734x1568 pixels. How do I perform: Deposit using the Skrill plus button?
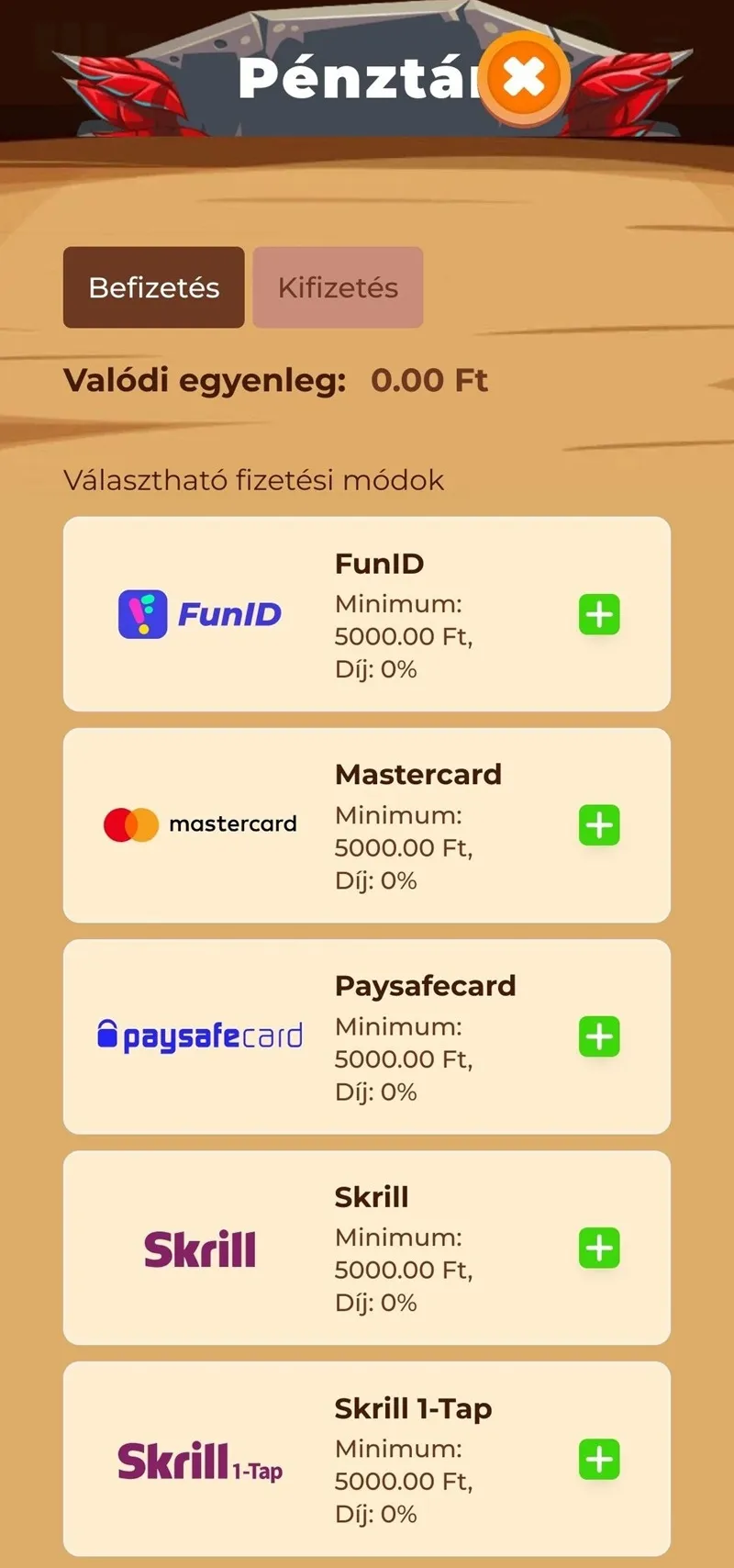pyautogui.click(x=599, y=1248)
